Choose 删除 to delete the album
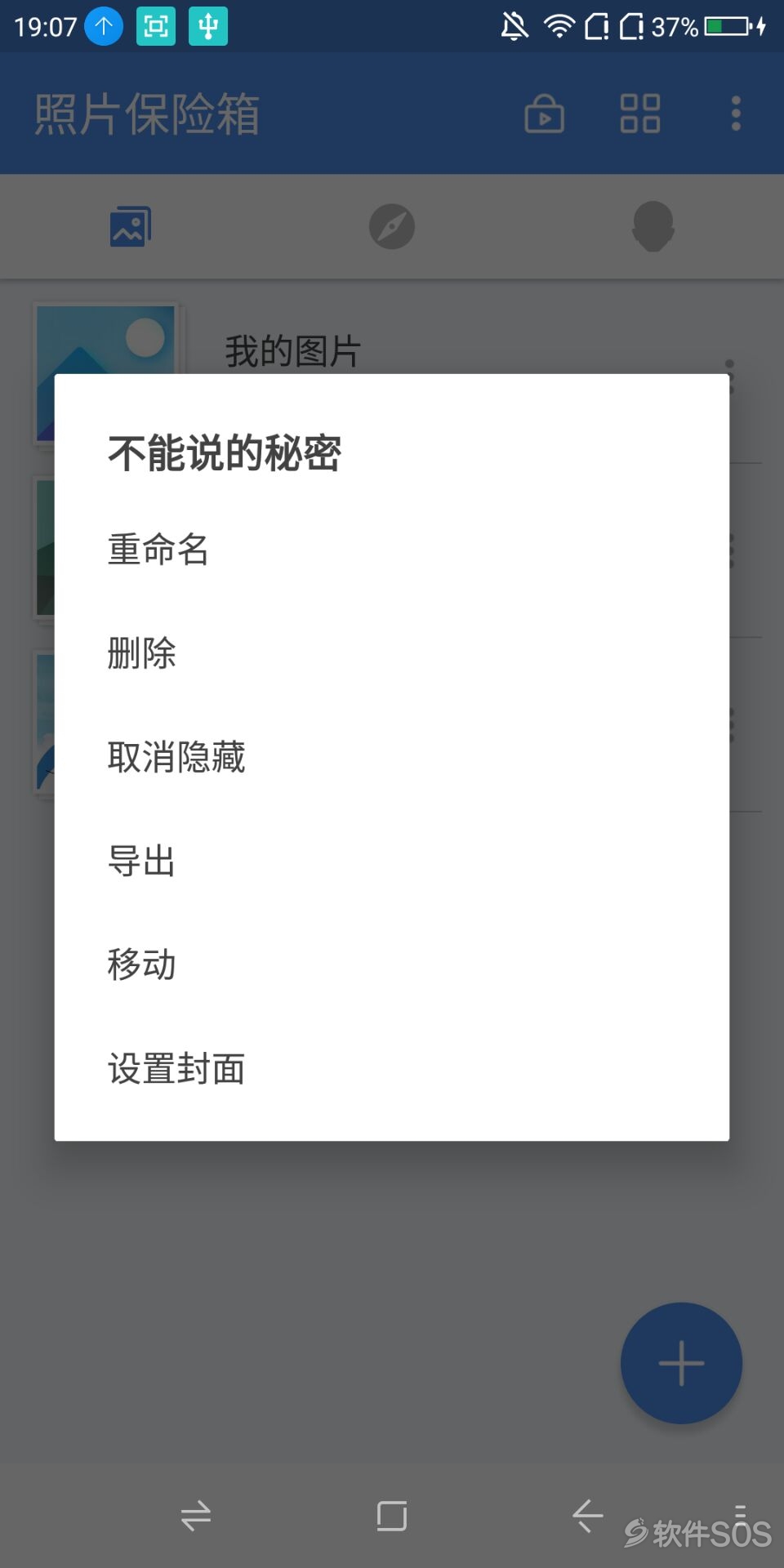Screen dimensions: 784x1568 point(142,653)
